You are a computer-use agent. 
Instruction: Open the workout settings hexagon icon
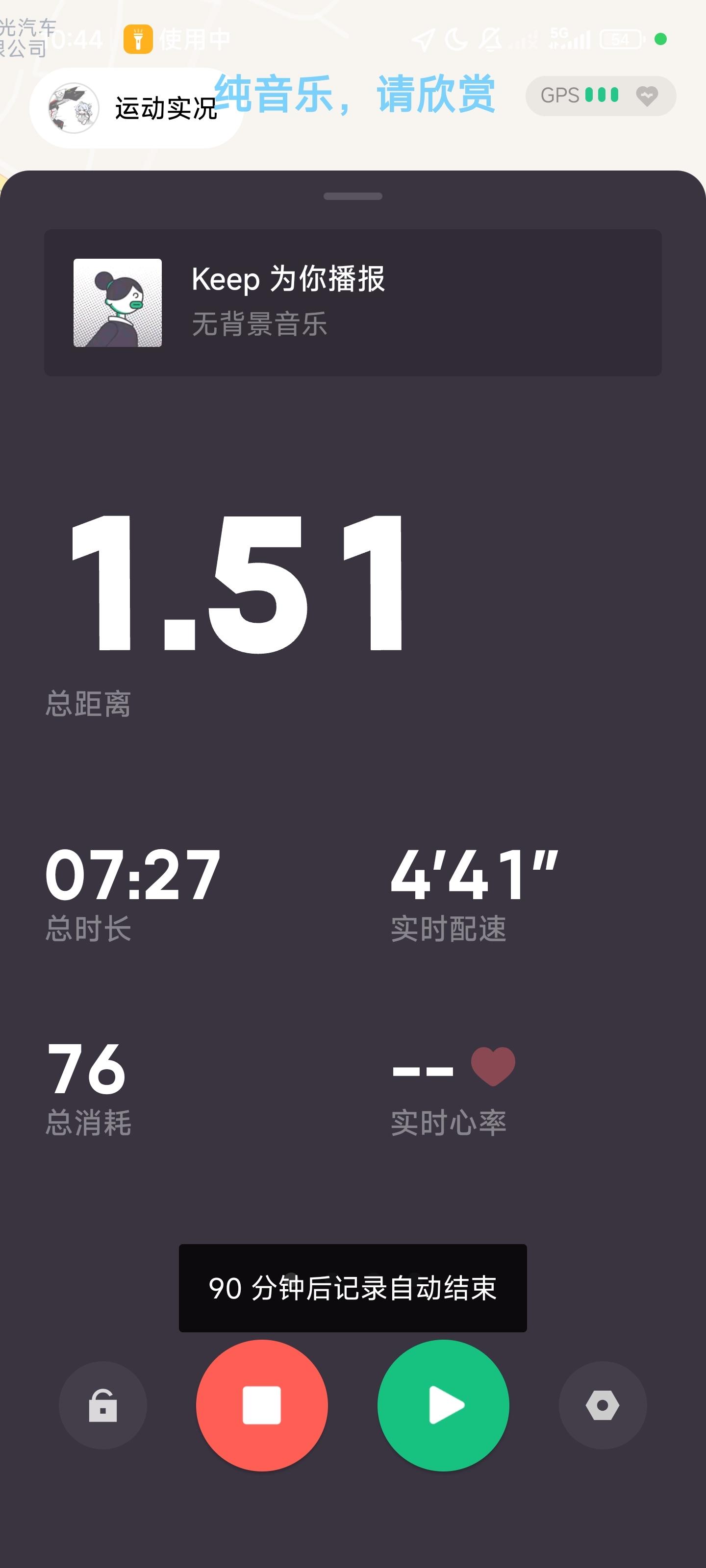click(x=603, y=1405)
